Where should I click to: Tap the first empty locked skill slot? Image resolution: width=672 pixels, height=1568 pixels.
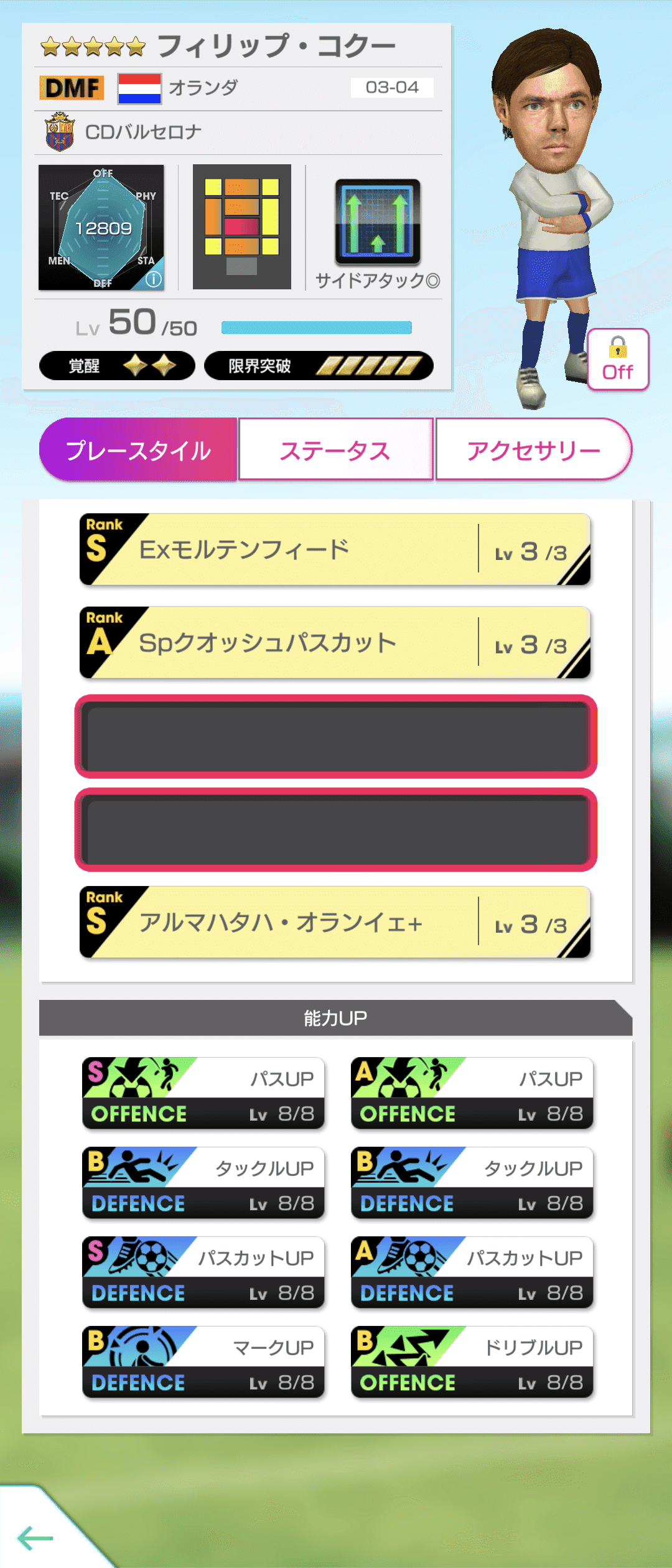tap(335, 735)
